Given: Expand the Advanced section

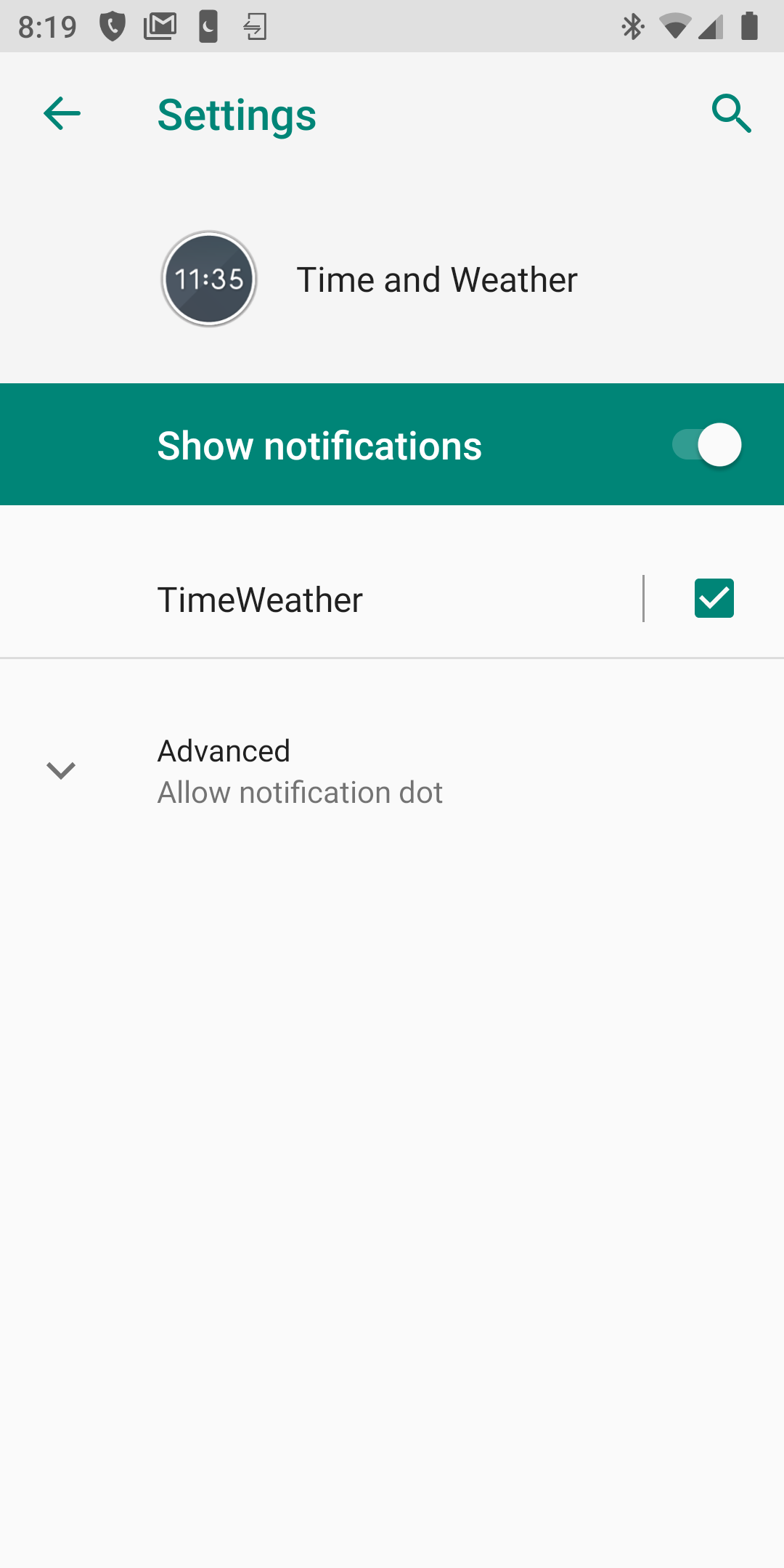Looking at the screenshot, I should tap(392, 771).
